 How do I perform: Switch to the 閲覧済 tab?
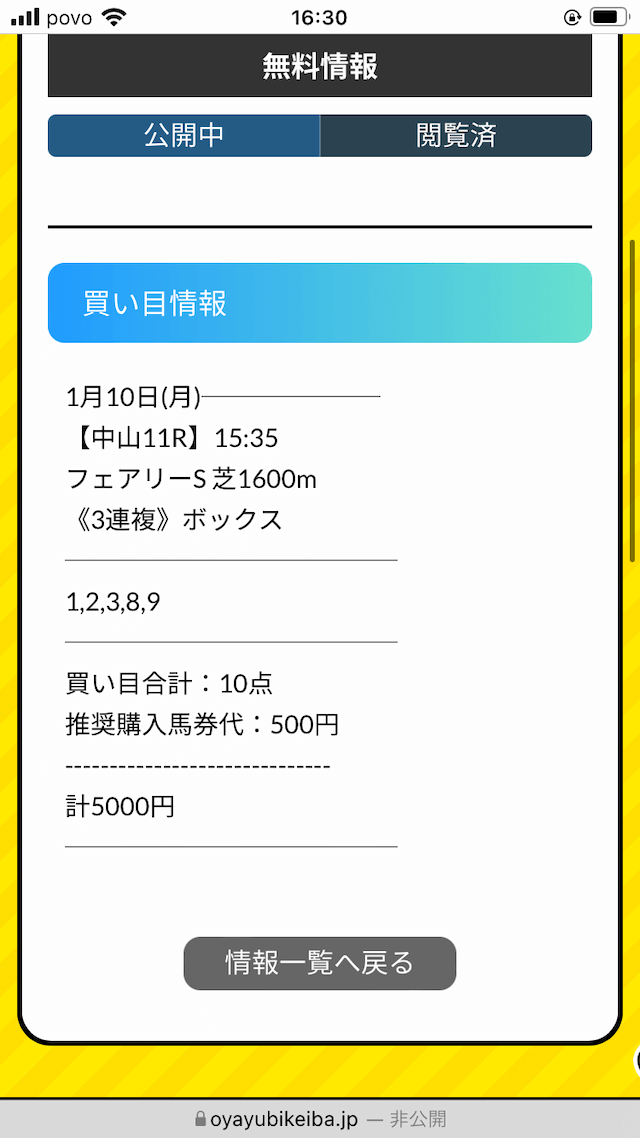tap(456, 136)
